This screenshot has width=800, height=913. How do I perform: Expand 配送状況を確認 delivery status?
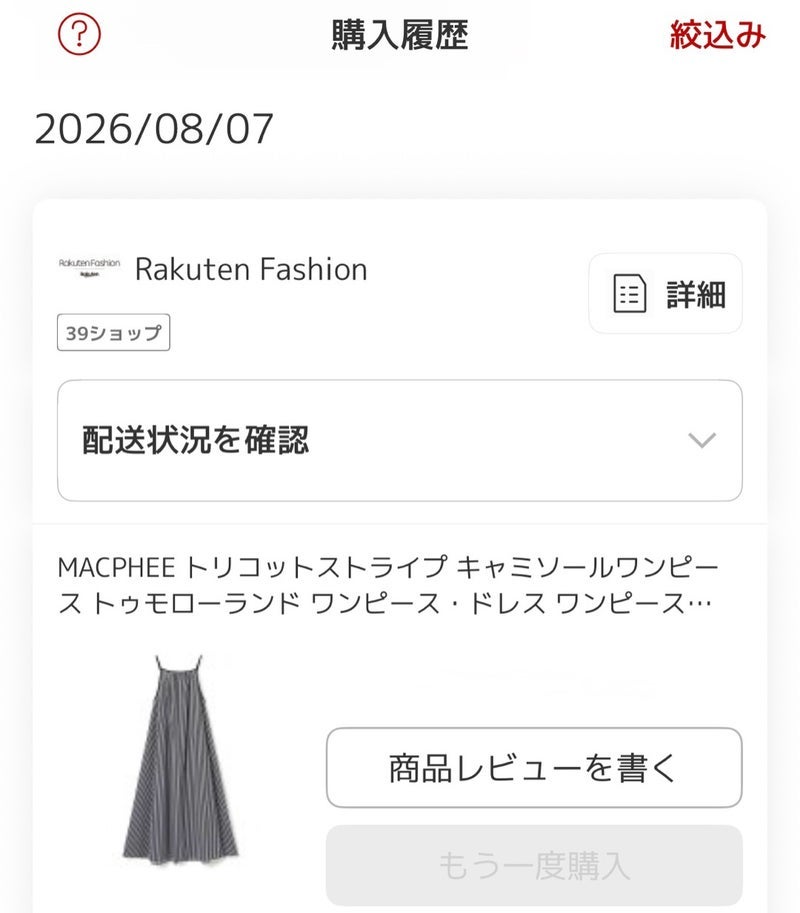[399, 440]
